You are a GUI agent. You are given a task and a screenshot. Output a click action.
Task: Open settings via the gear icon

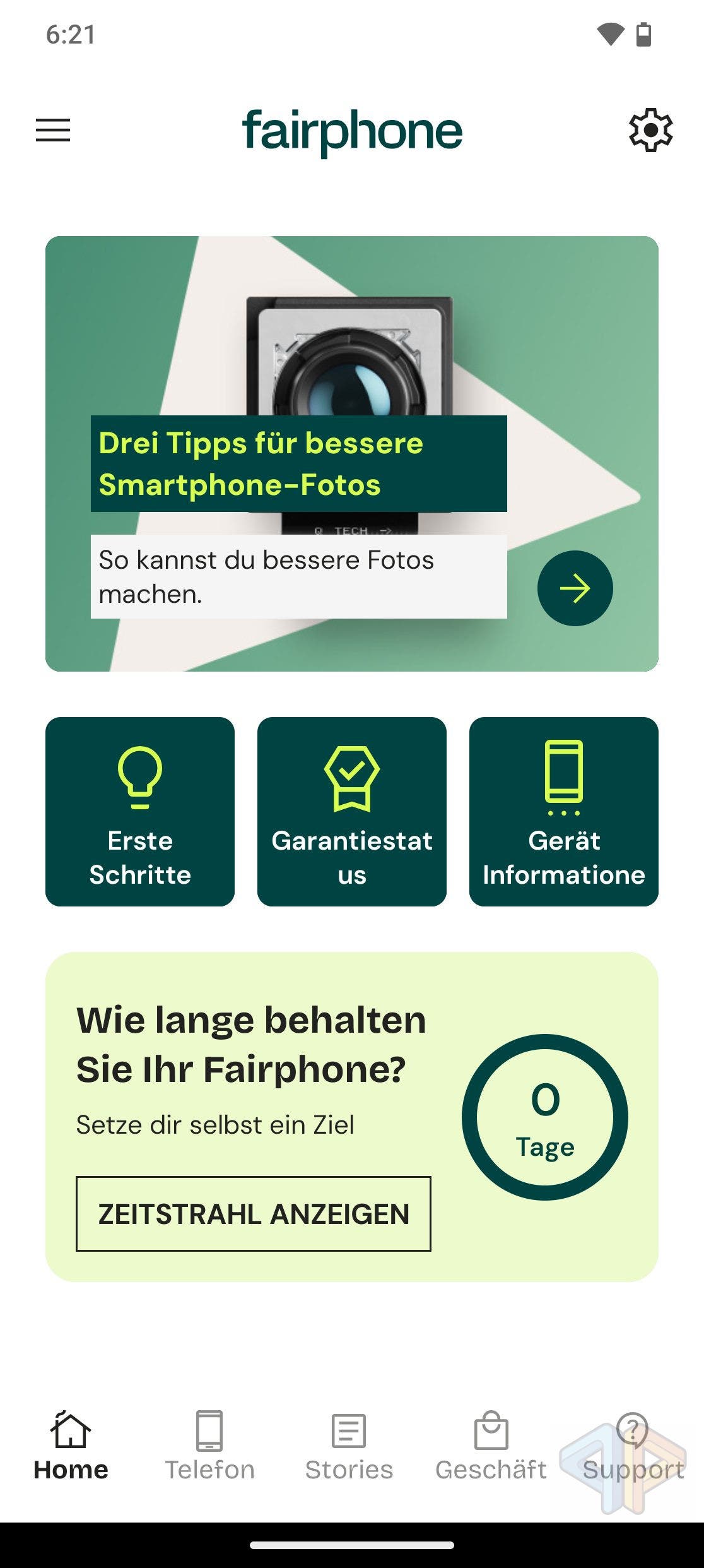coord(650,130)
